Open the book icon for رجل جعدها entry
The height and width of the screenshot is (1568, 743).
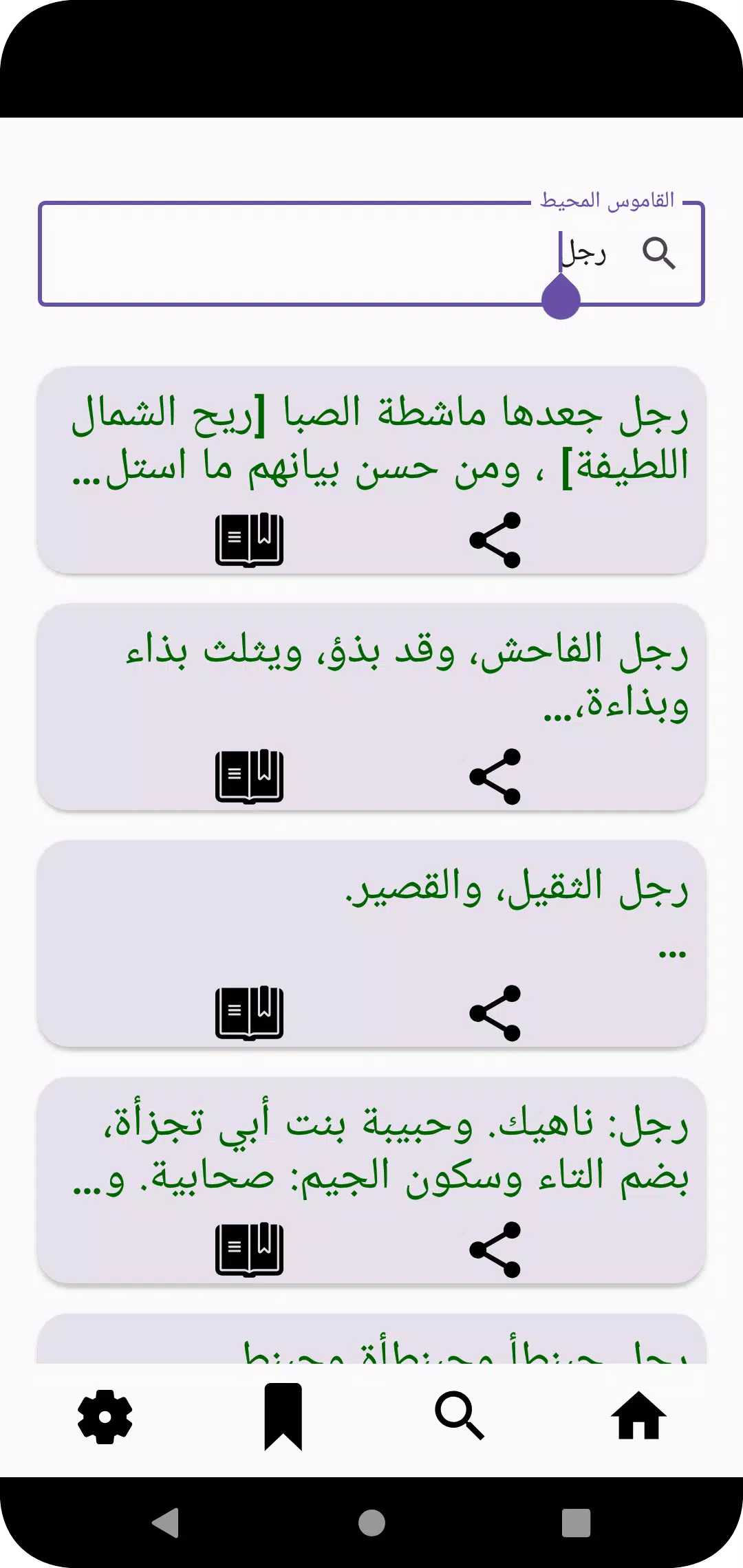tap(249, 540)
